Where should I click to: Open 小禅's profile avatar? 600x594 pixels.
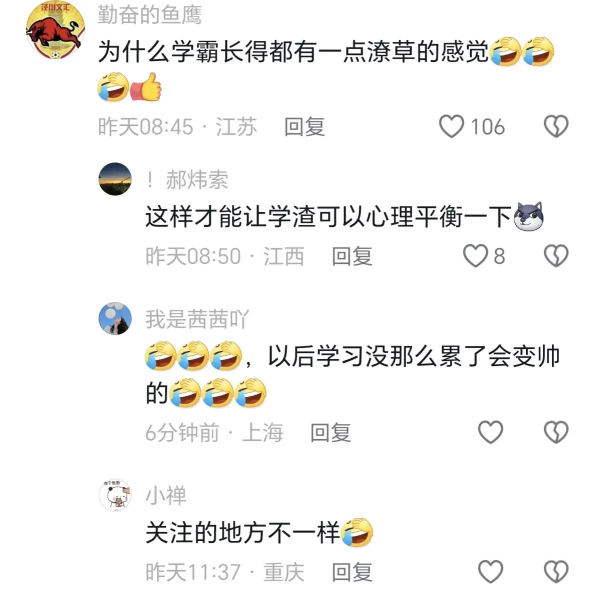tap(115, 495)
